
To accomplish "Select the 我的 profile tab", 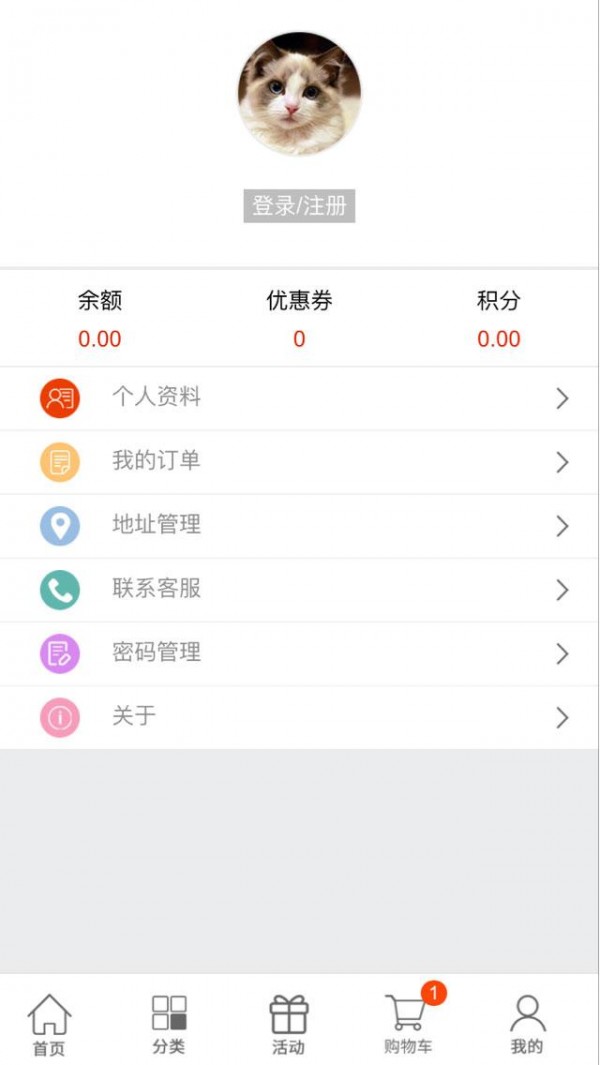I will click(x=527, y=1024).
